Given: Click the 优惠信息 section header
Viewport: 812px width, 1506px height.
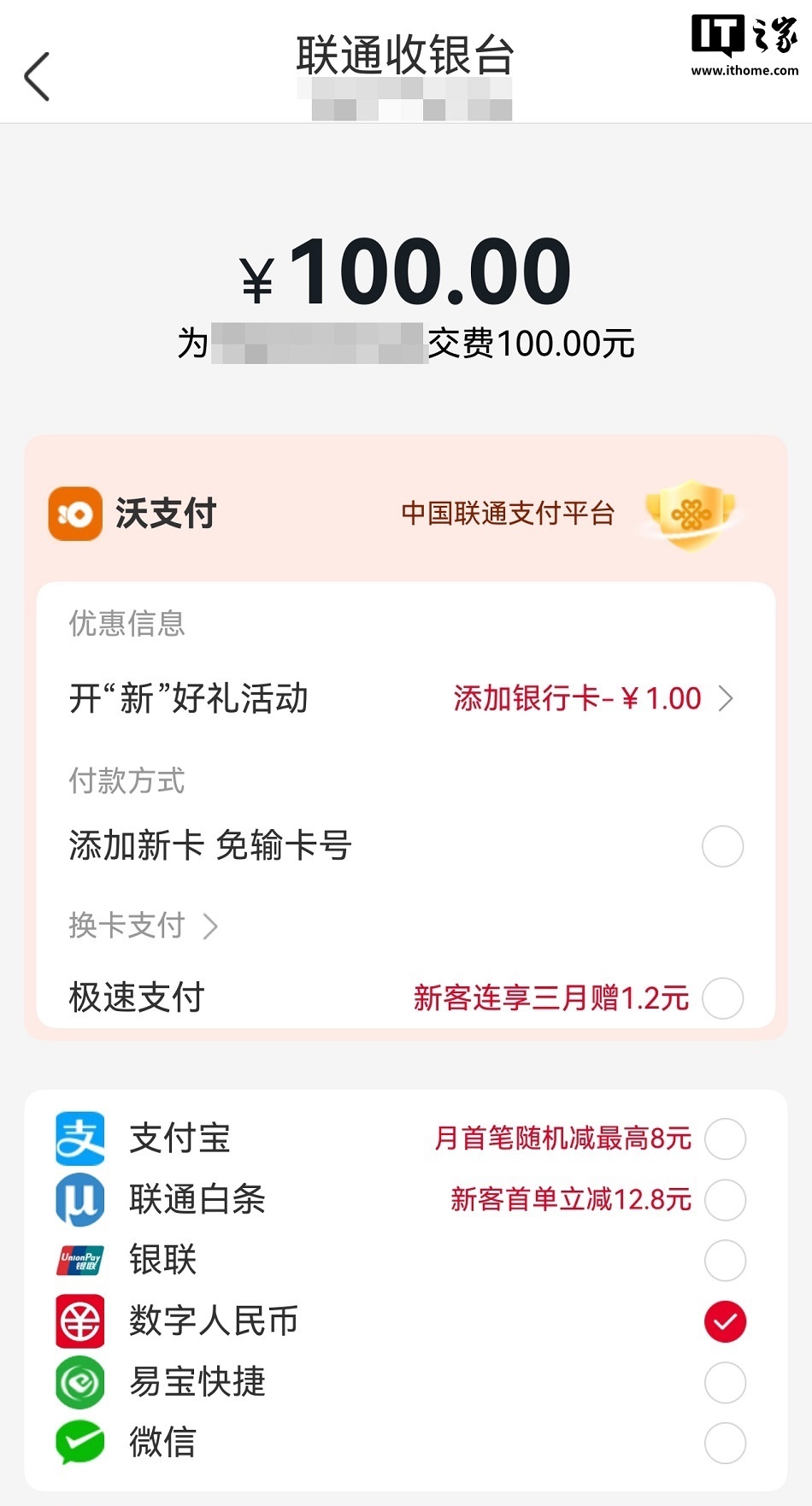Looking at the screenshot, I should point(126,625).
